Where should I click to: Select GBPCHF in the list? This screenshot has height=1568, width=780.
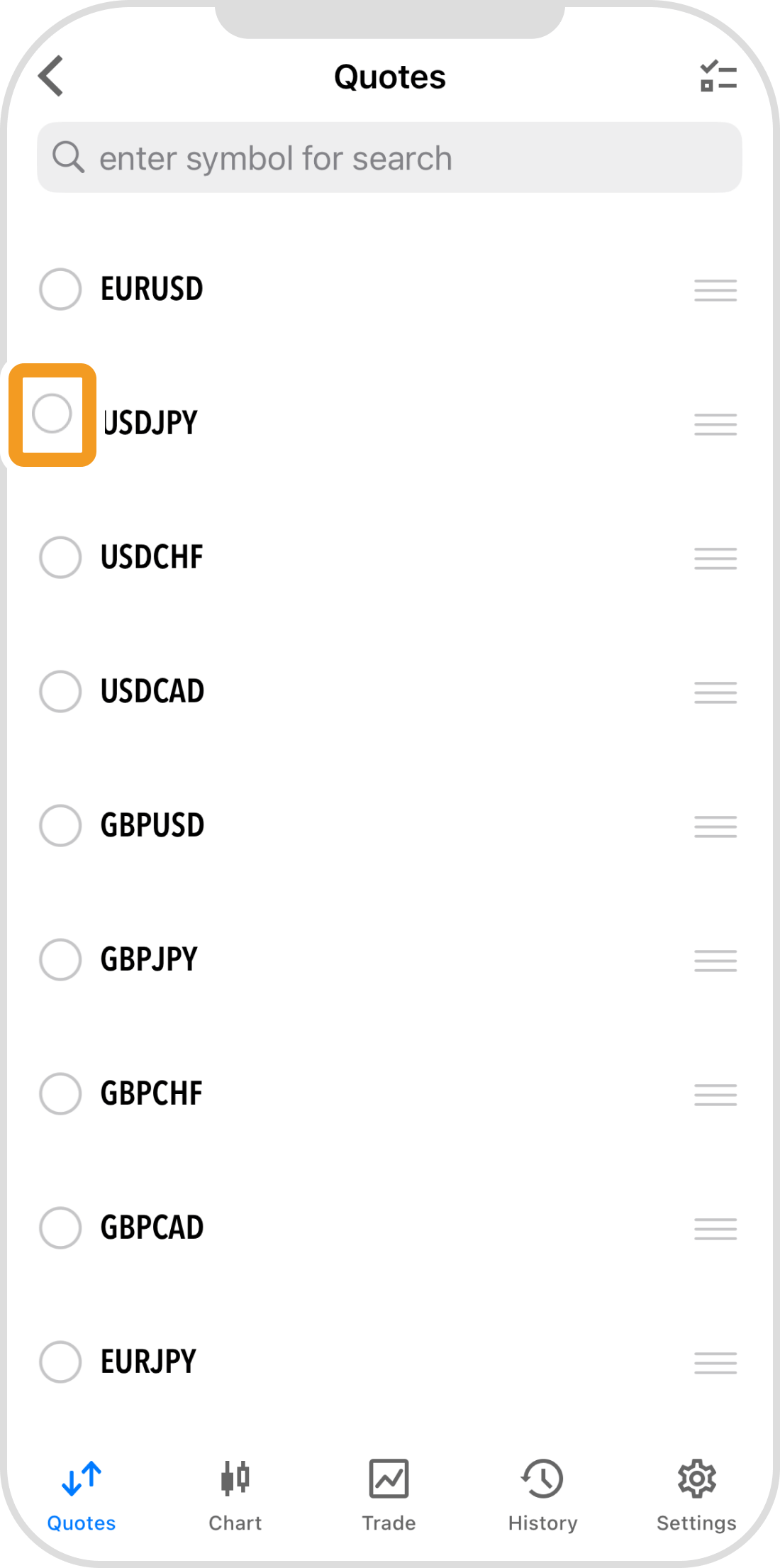60,1093
